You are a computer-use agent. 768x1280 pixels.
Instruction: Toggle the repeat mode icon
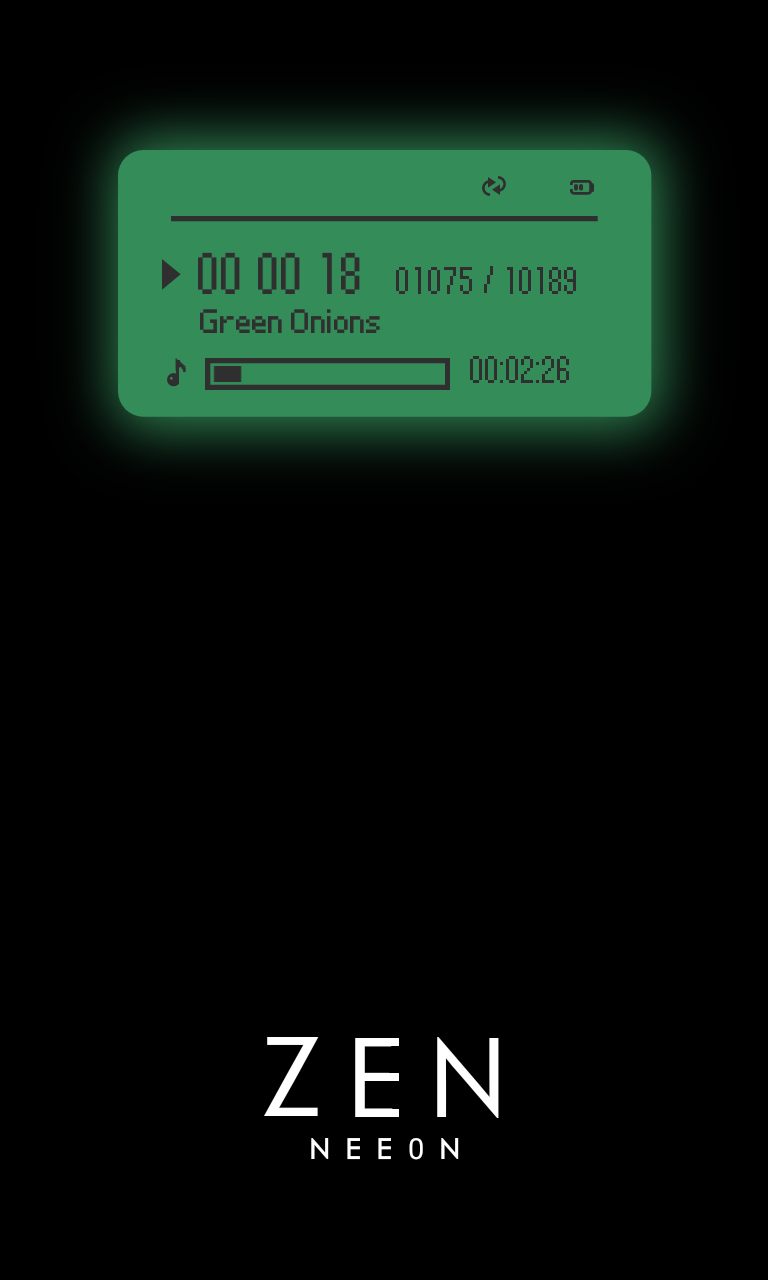494,186
